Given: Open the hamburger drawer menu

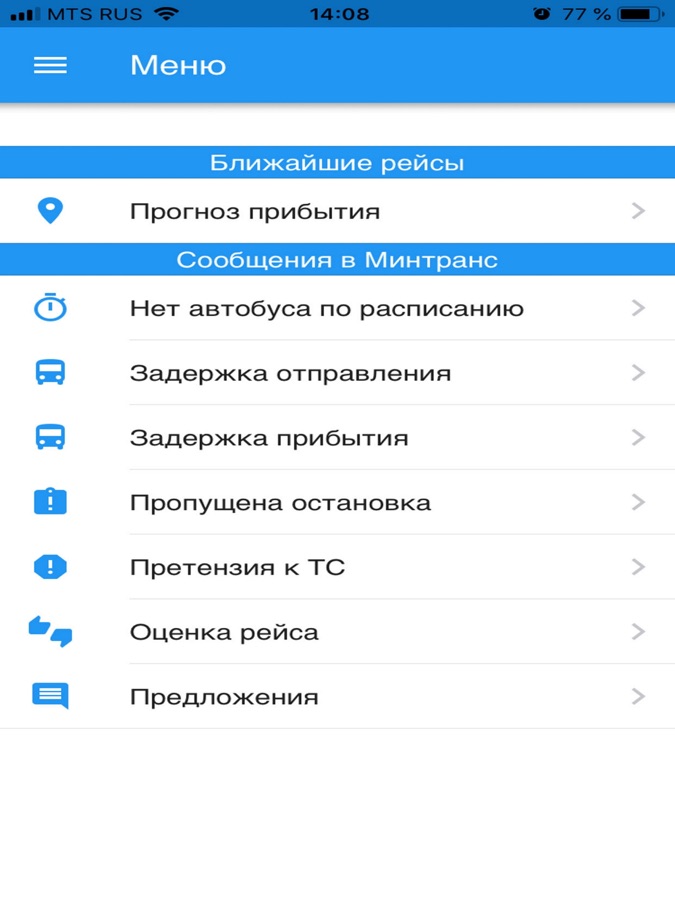Looking at the screenshot, I should pyautogui.click(x=50, y=66).
